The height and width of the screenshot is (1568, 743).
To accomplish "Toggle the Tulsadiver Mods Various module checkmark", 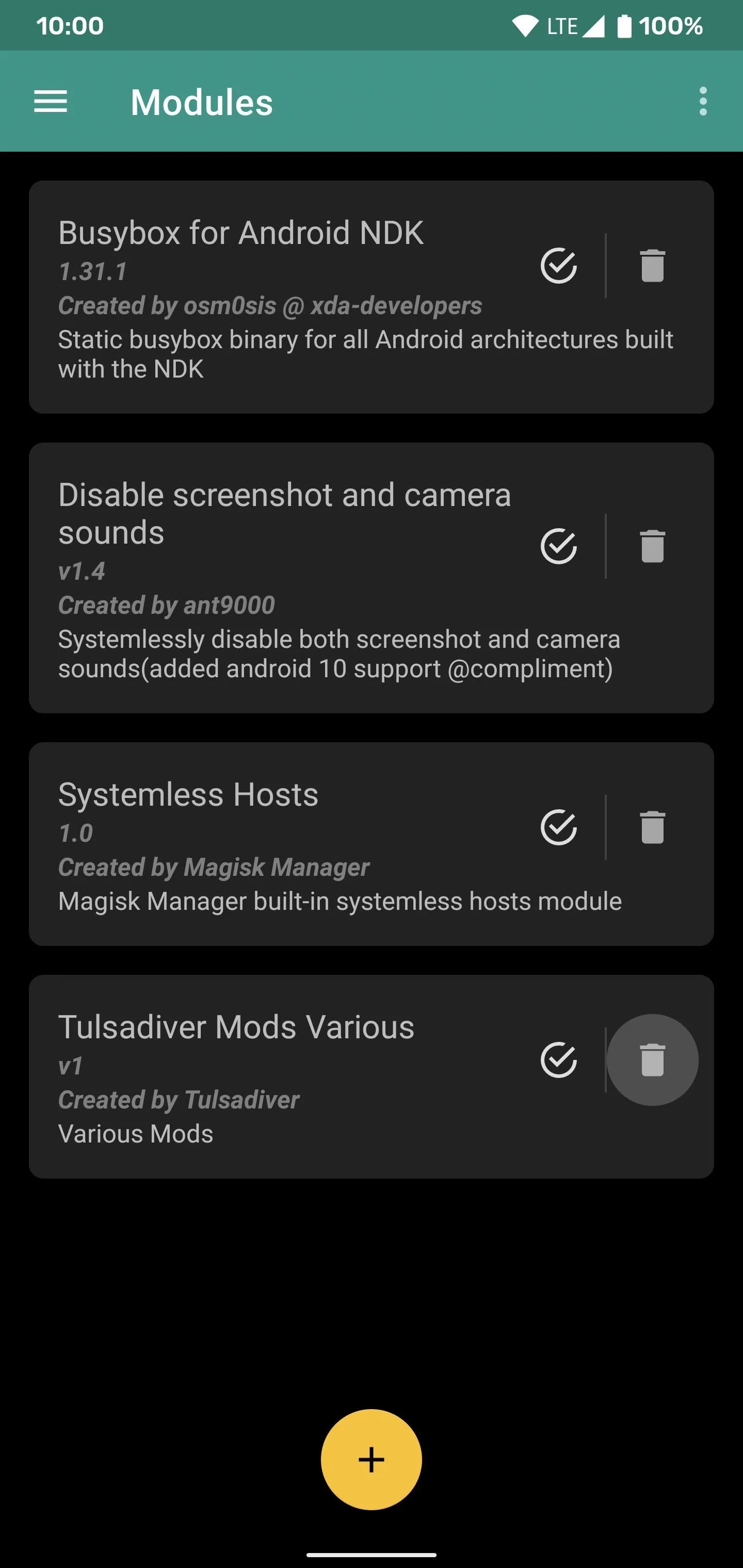I will (558, 1060).
